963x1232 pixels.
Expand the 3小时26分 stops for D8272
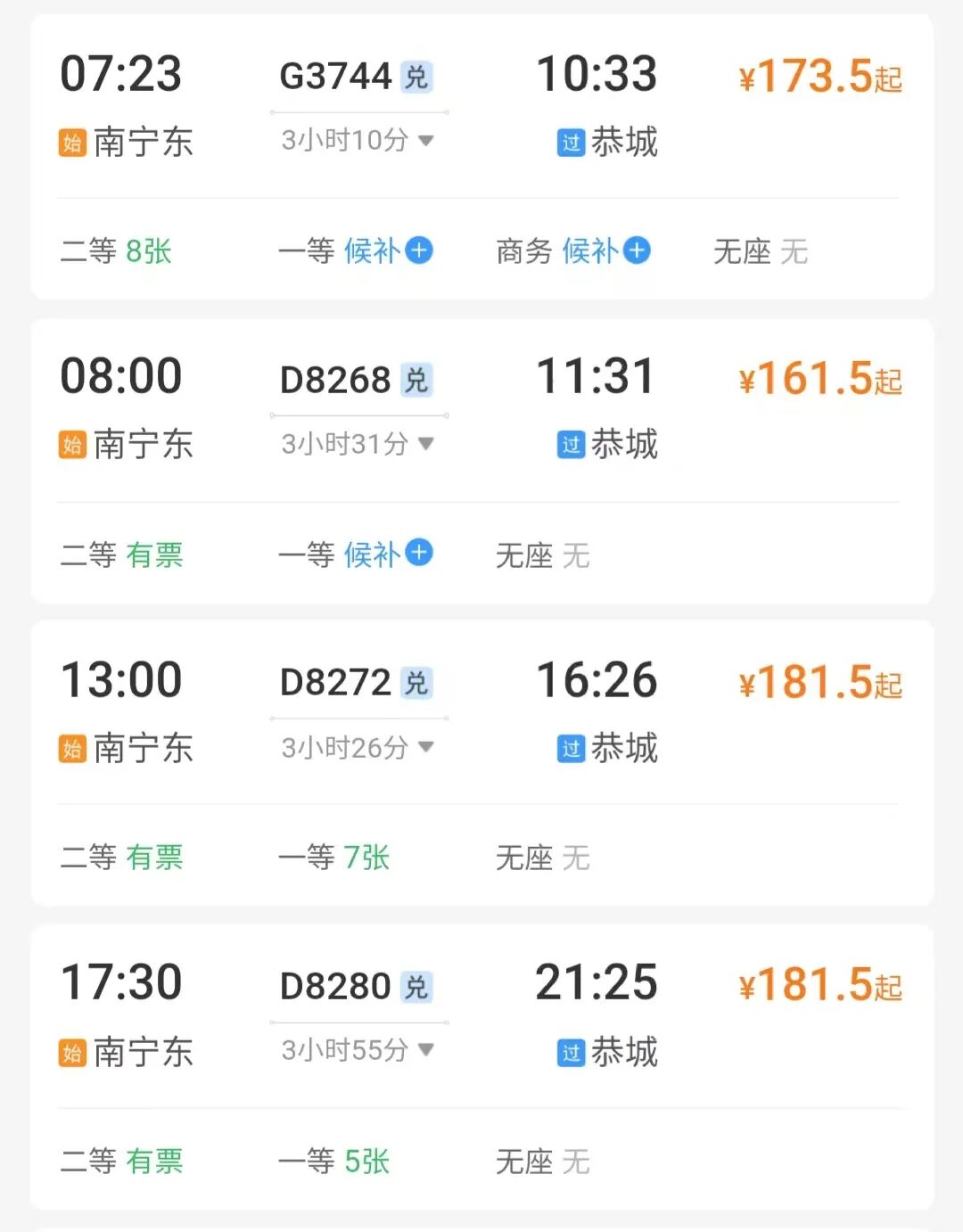coord(358,747)
